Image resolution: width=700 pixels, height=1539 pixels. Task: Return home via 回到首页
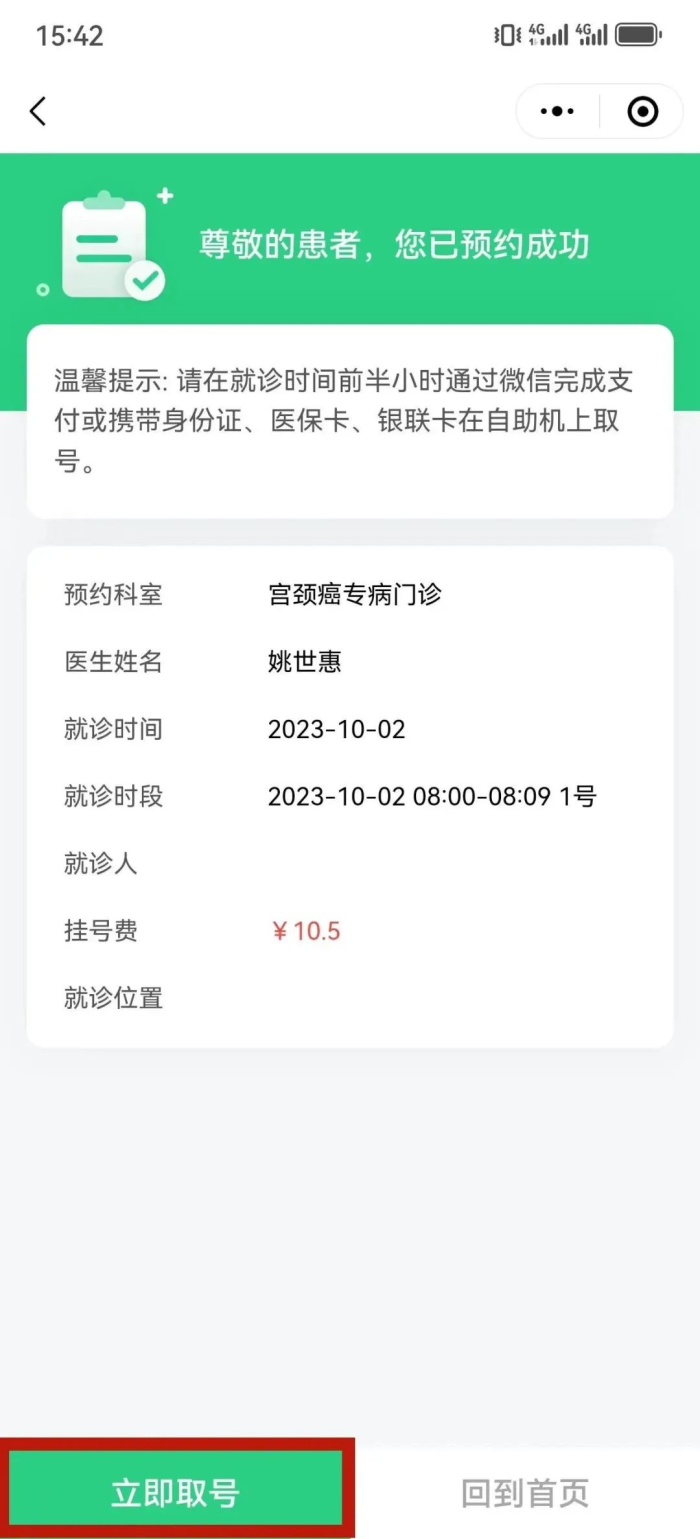coord(525,1492)
